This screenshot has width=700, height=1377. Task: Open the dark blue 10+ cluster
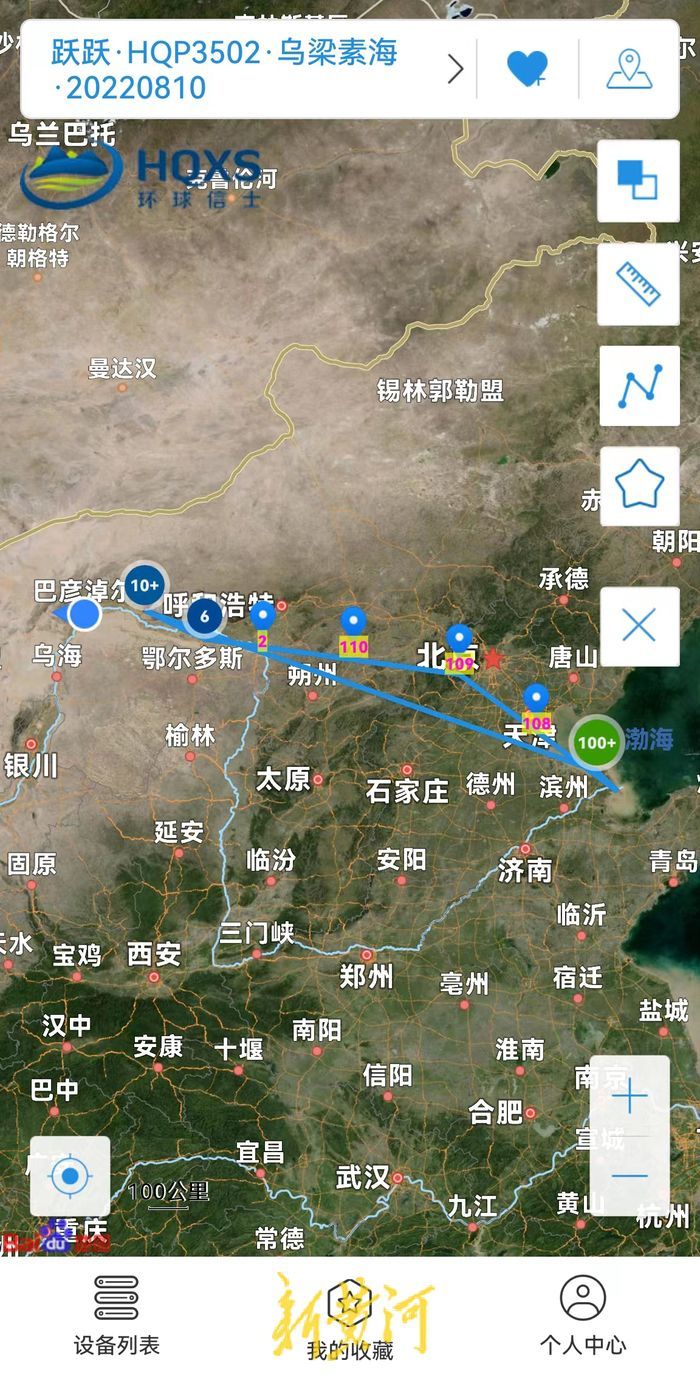click(145, 585)
